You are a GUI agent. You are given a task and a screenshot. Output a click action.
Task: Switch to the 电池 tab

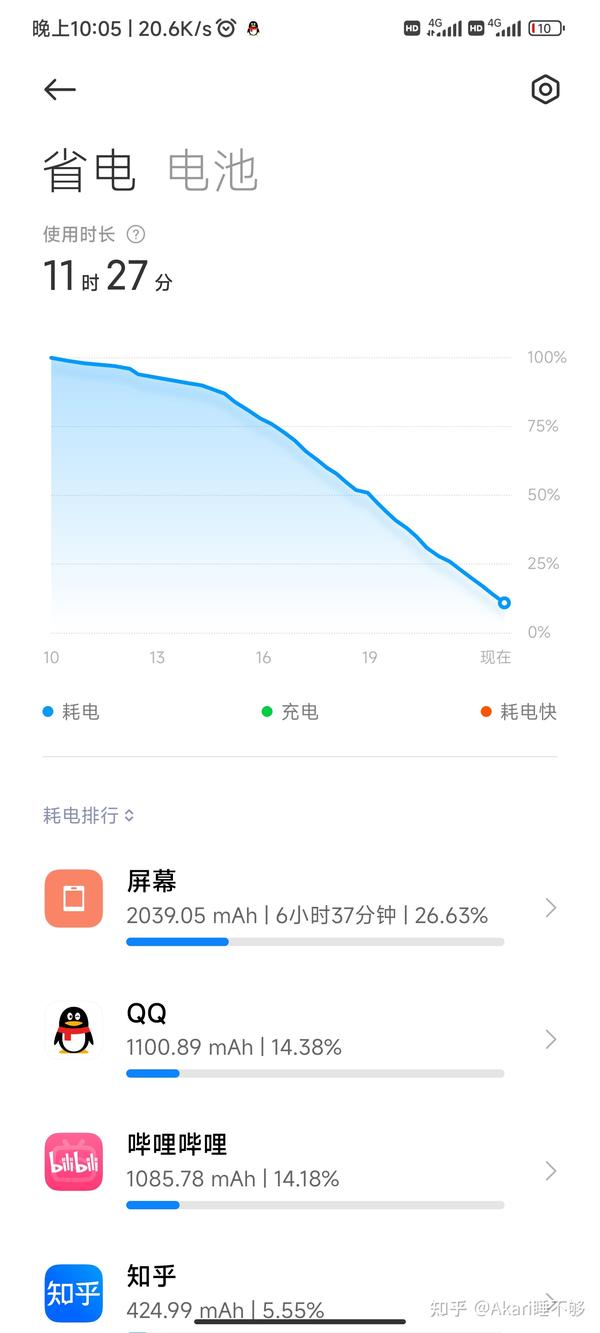[213, 171]
